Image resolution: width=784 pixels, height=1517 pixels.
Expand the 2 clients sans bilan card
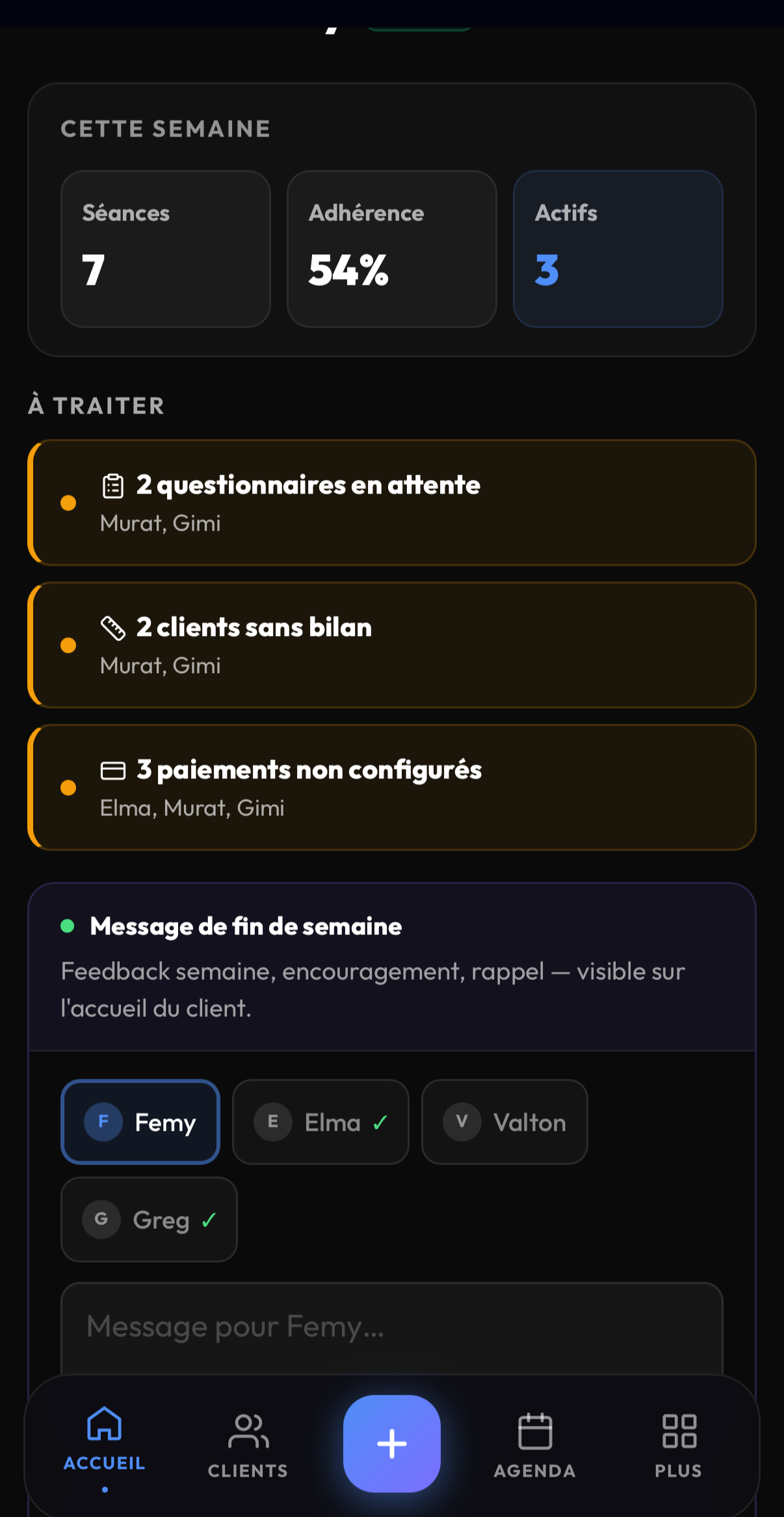pyautogui.click(x=391, y=644)
